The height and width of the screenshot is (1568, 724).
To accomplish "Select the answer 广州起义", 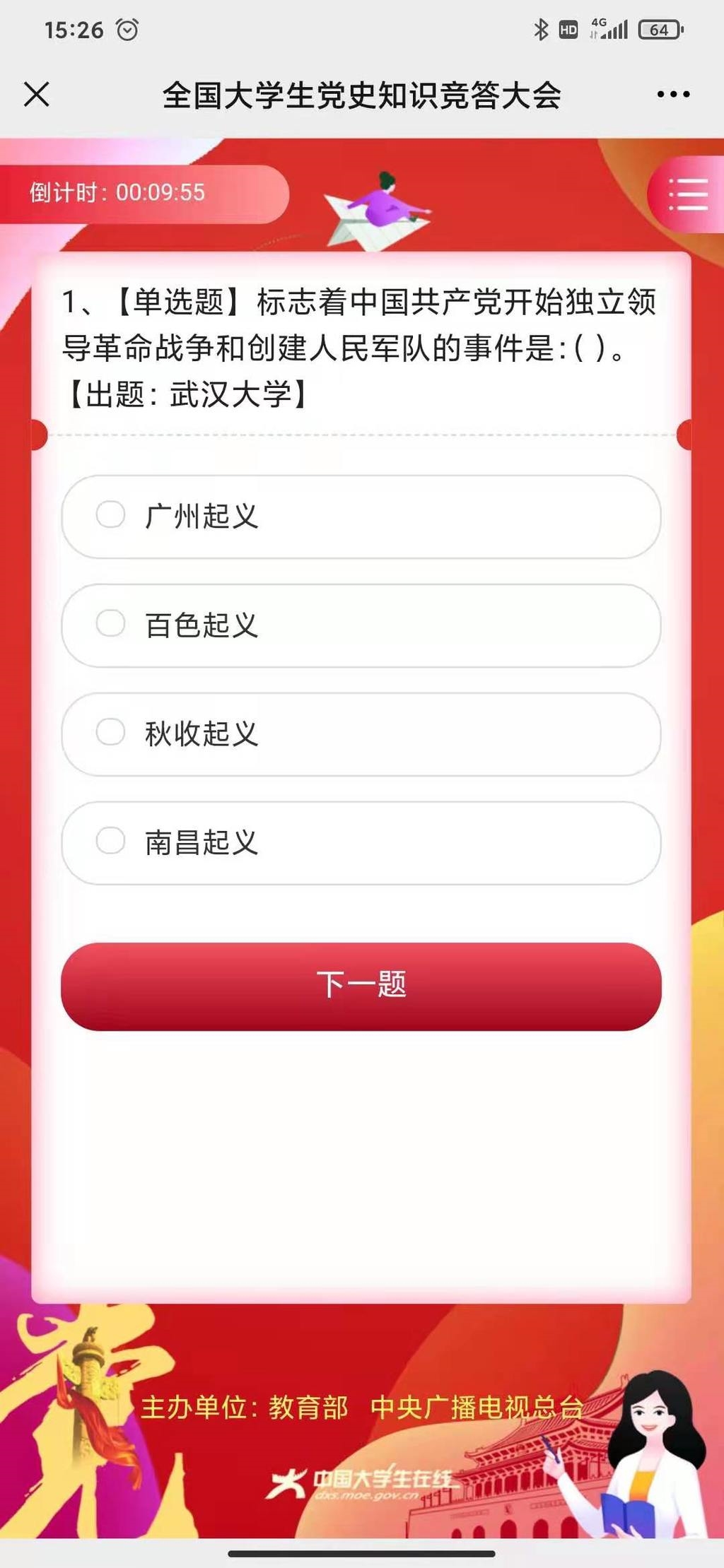I will pyautogui.click(x=361, y=517).
